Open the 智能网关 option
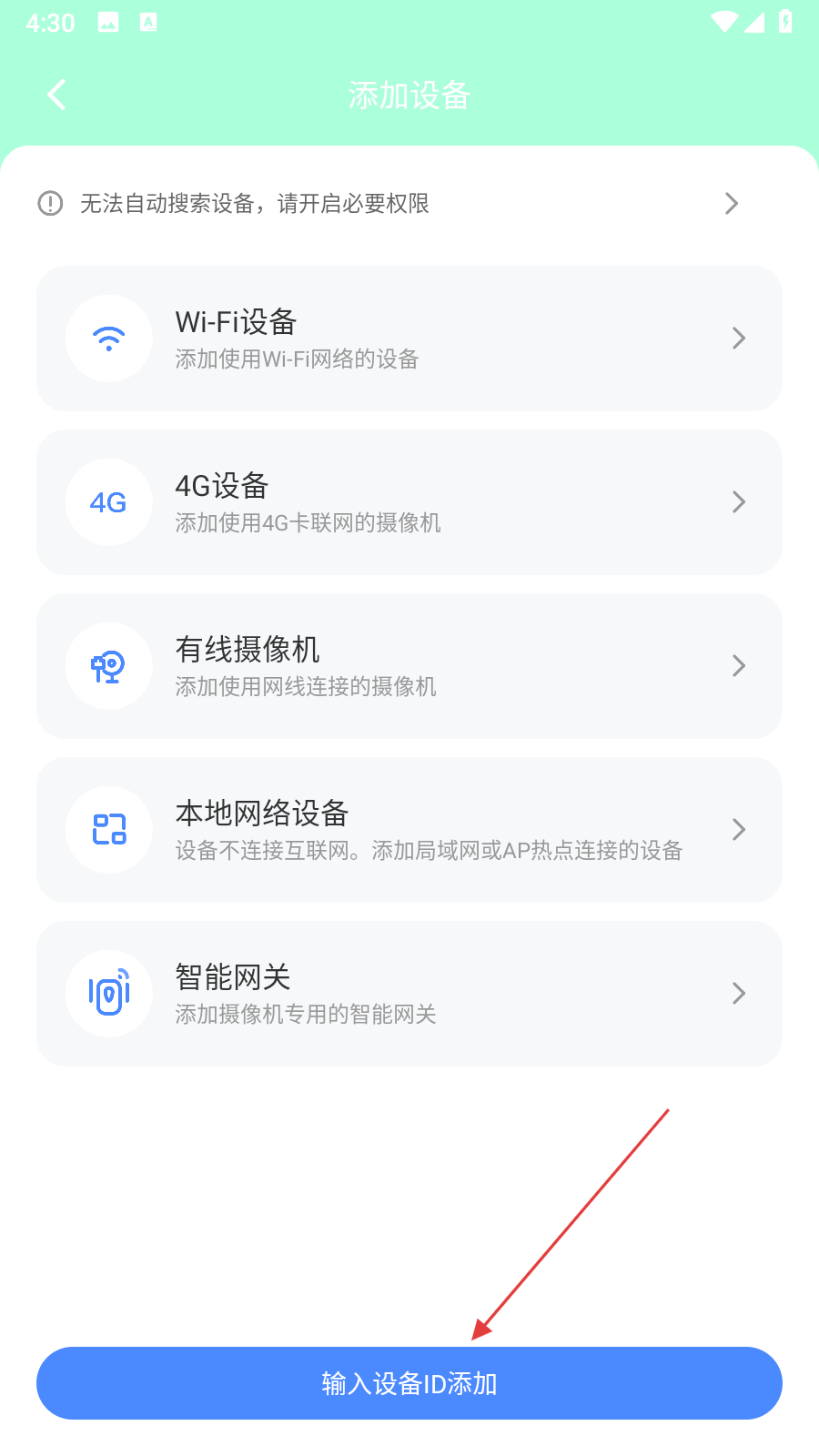Screen dimensions: 819x1456 [409, 994]
